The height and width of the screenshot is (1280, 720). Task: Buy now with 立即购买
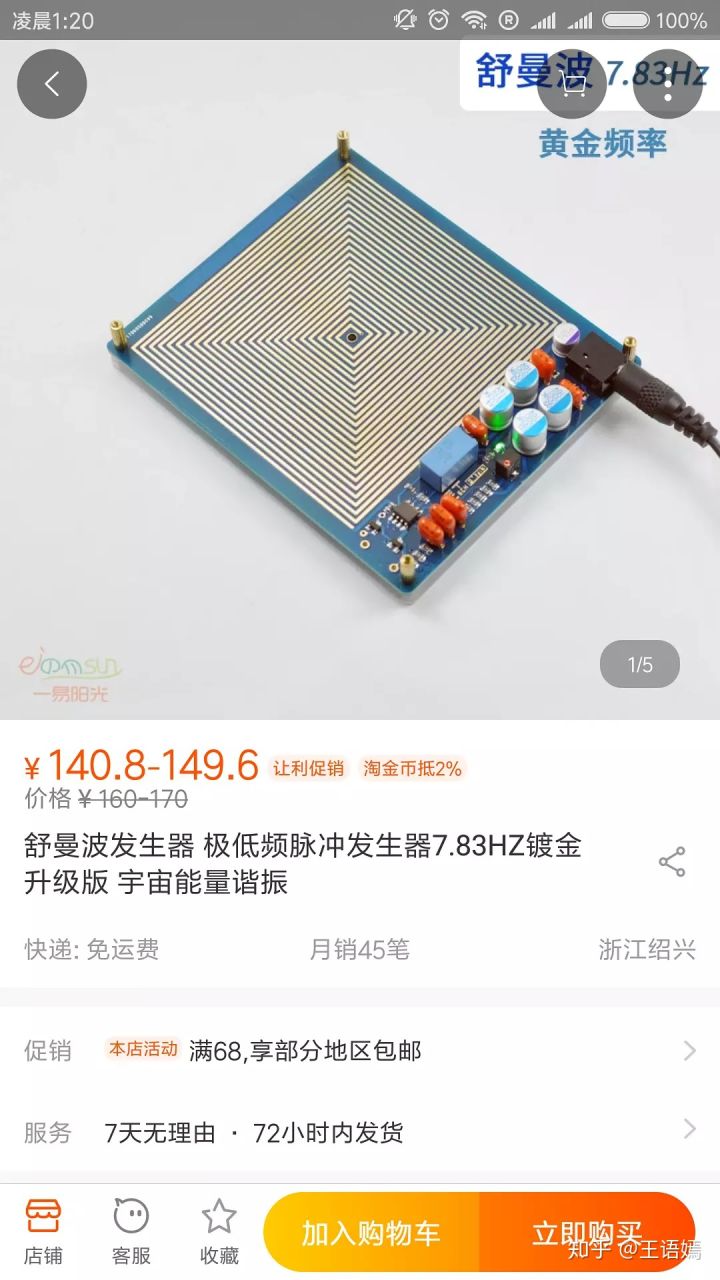click(587, 1233)
